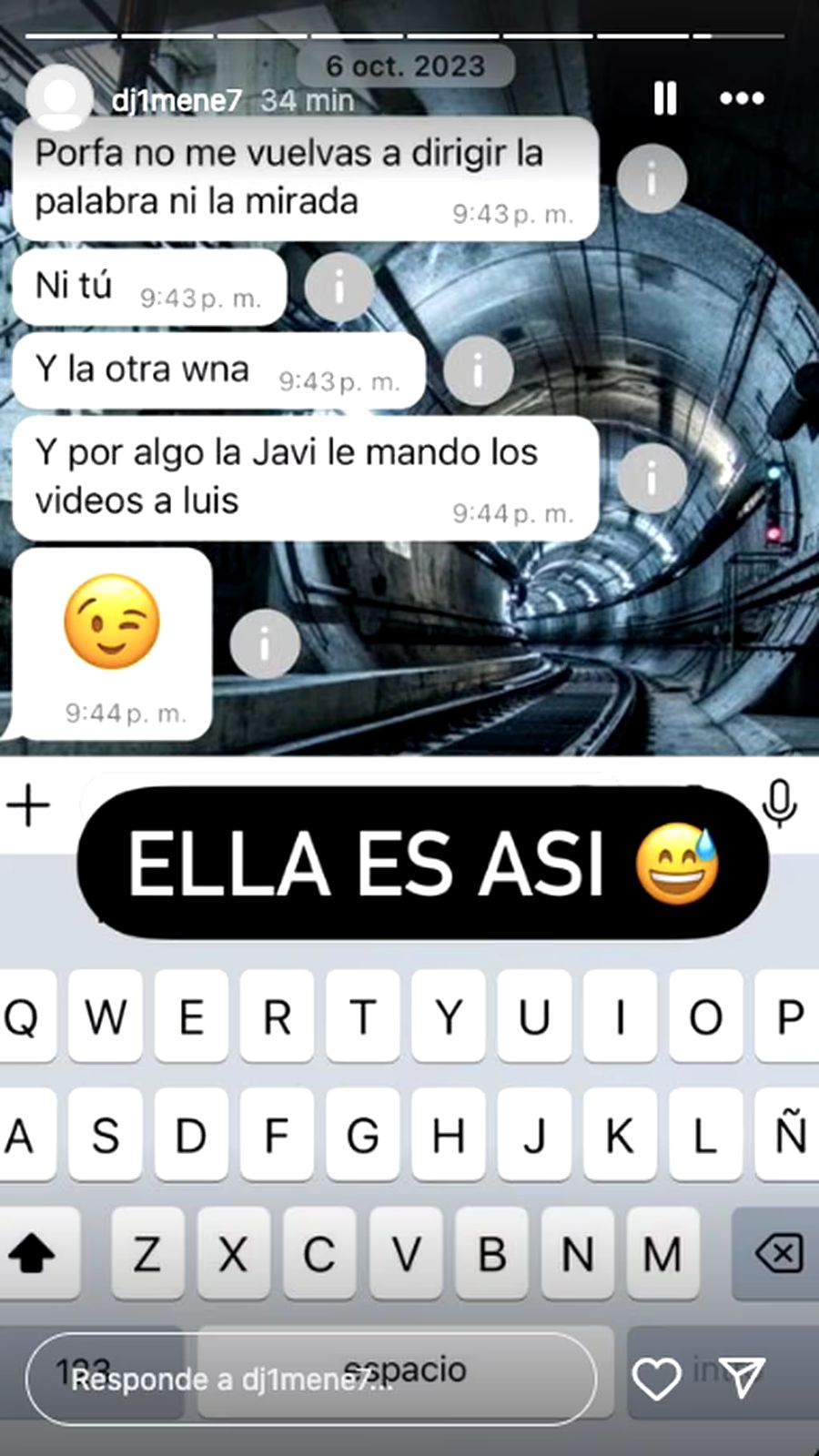The width and height of the screenshot is (819, 1456).
Task: Open the story options menu
Action: 742,98
